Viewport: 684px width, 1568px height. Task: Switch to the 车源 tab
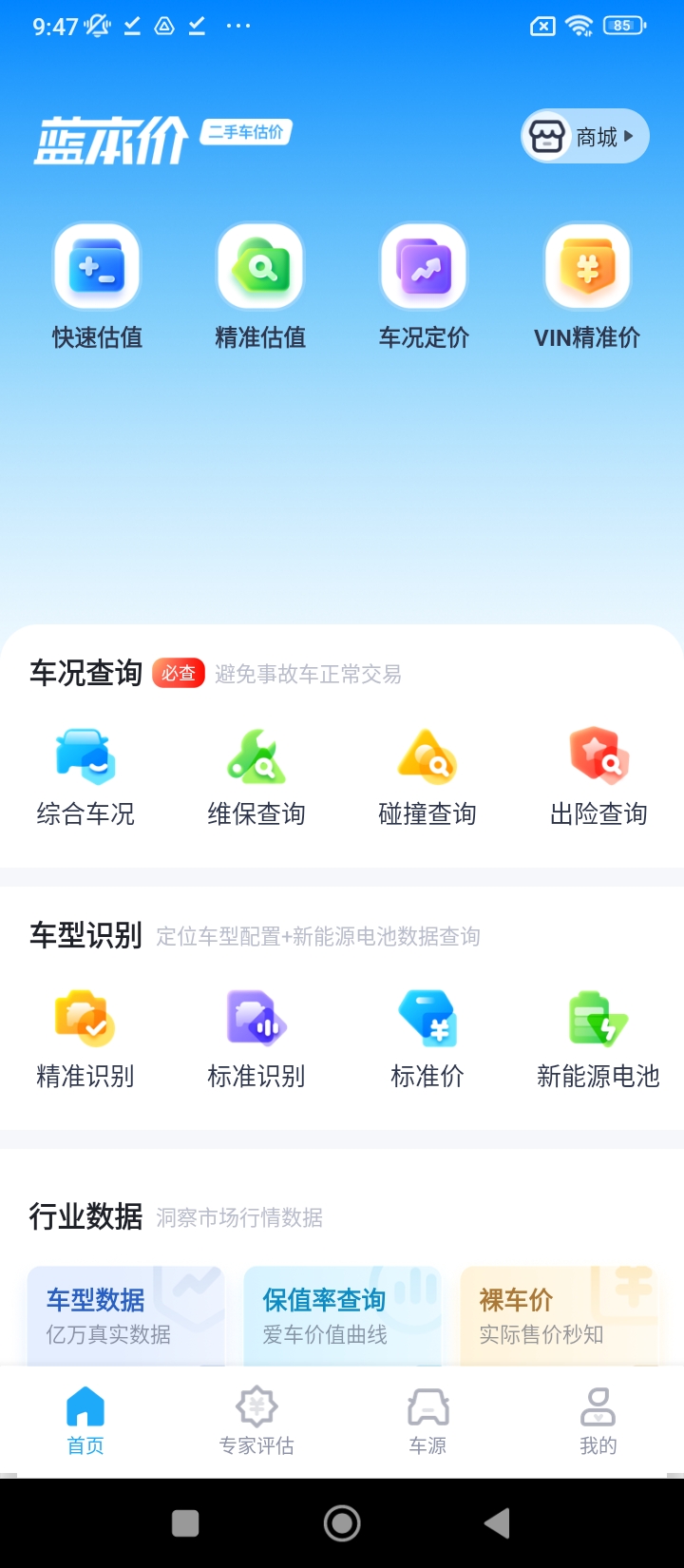(427, 1422)
